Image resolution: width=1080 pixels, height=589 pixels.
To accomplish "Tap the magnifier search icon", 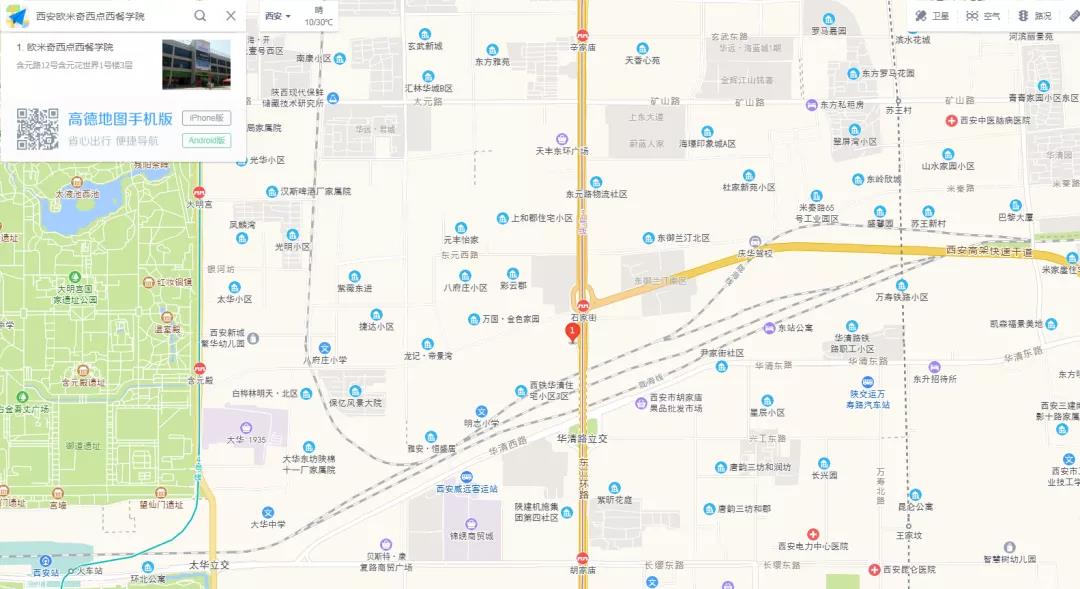I will point(200,16).
